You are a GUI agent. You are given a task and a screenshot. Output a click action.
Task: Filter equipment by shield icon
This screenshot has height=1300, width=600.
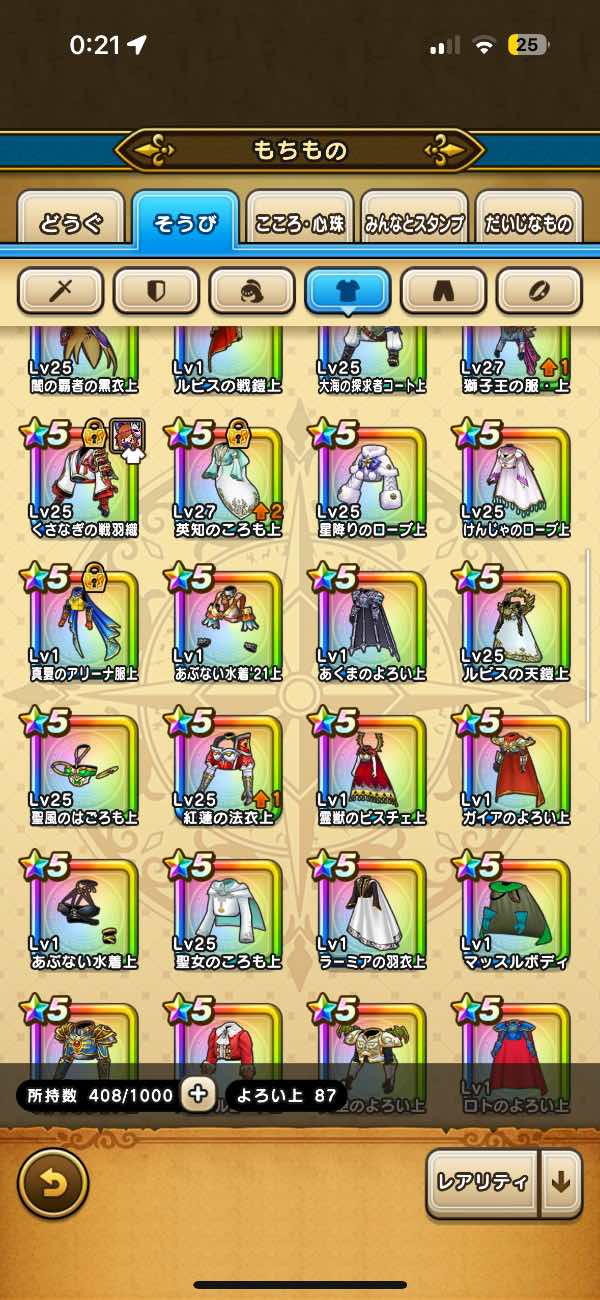coord(157,291)
